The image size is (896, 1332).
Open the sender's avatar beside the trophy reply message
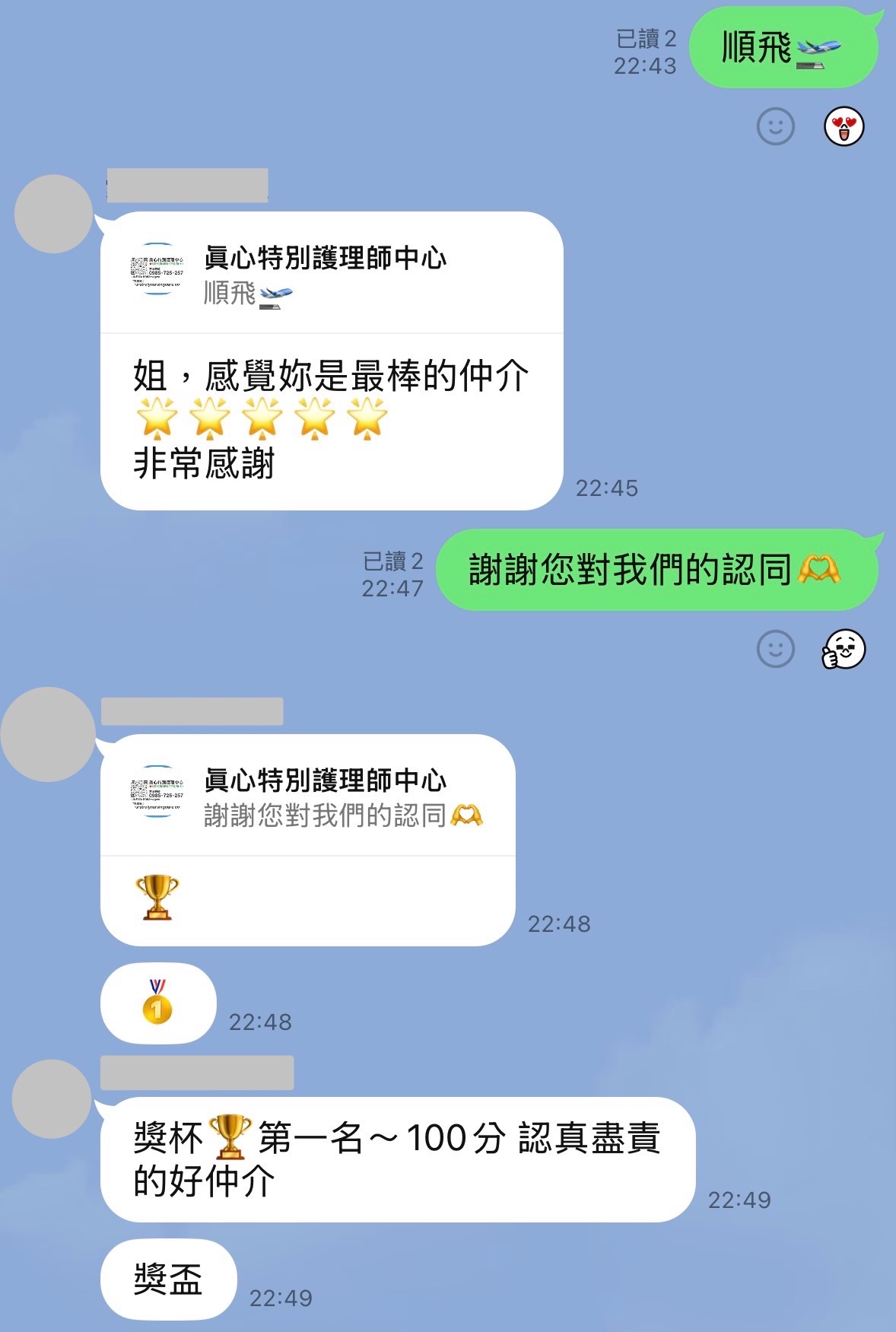(x=48, y=734)
